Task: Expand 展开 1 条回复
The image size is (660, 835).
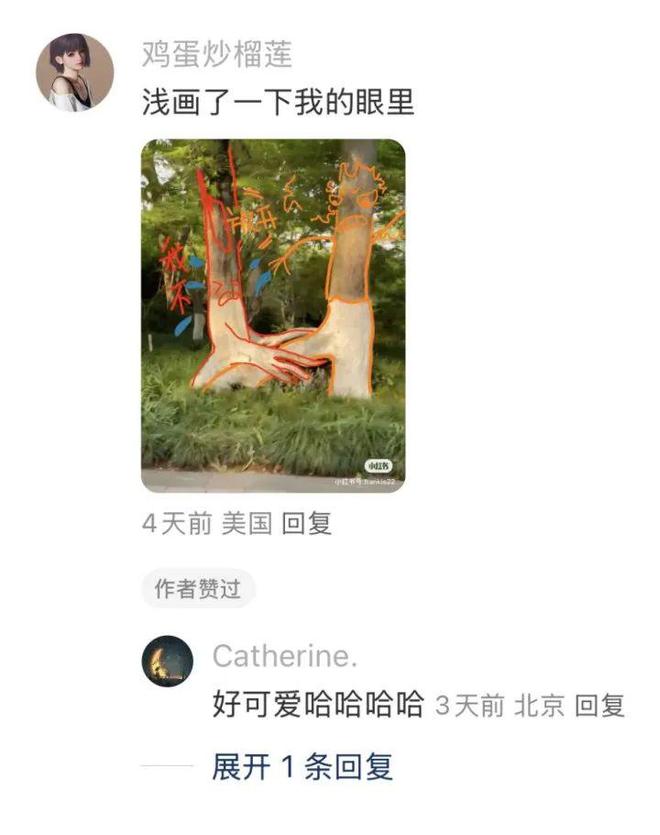Action: [302, 767]
